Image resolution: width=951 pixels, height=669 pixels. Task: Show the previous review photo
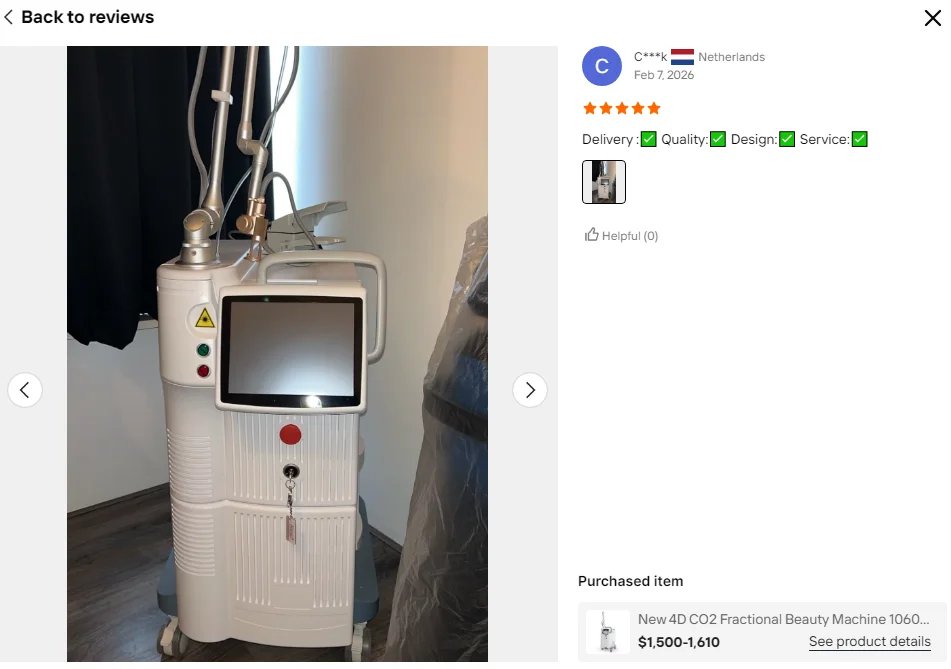pyautogui.click(x=25, y=390)
